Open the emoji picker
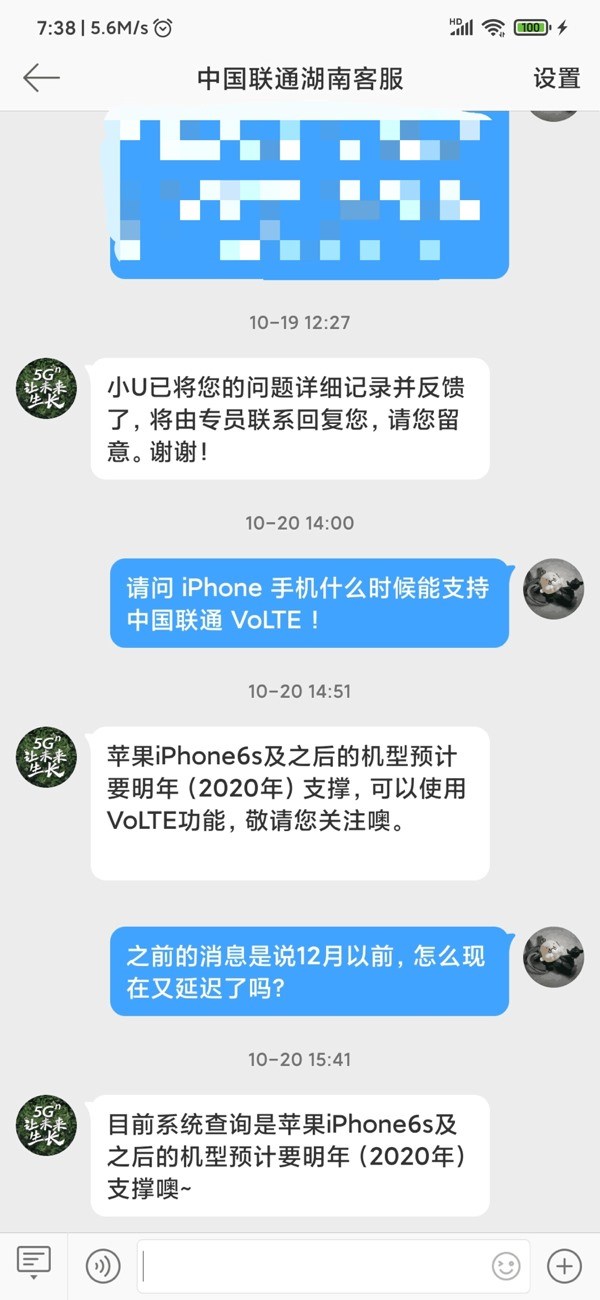 coord(506,1266)
